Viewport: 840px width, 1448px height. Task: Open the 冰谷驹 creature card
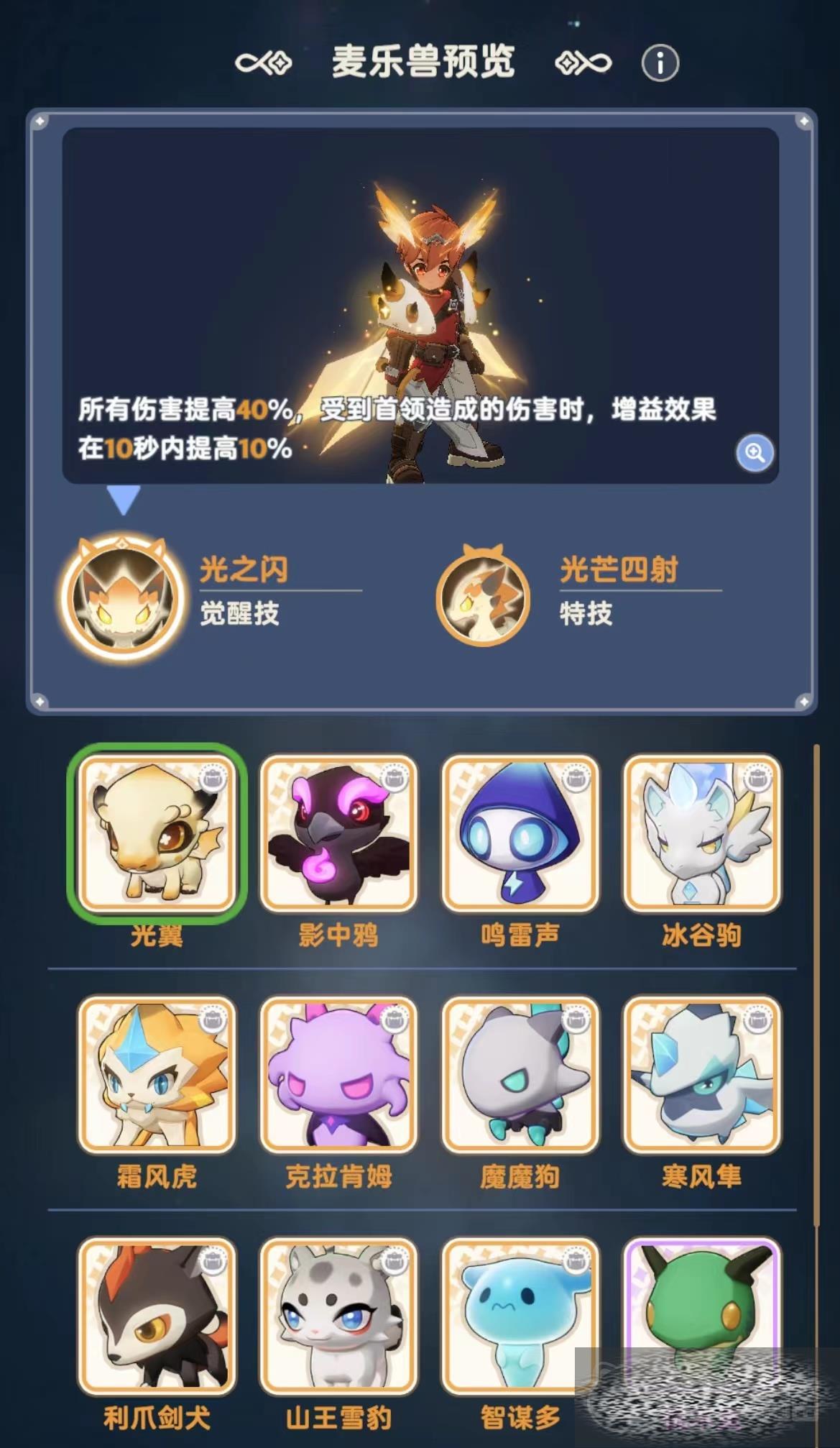(702, 834)
